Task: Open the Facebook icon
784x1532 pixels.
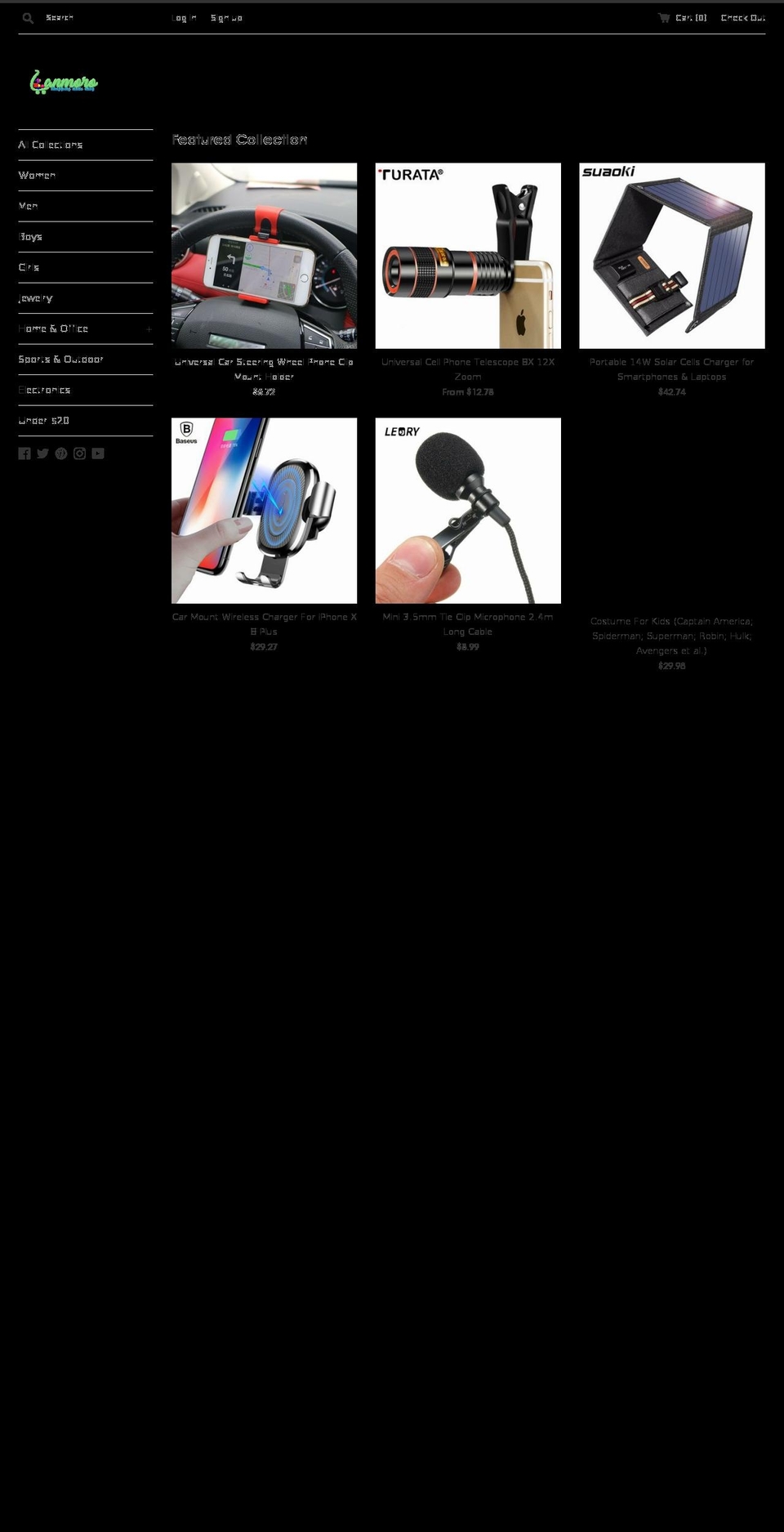Action: coord(24,453)
